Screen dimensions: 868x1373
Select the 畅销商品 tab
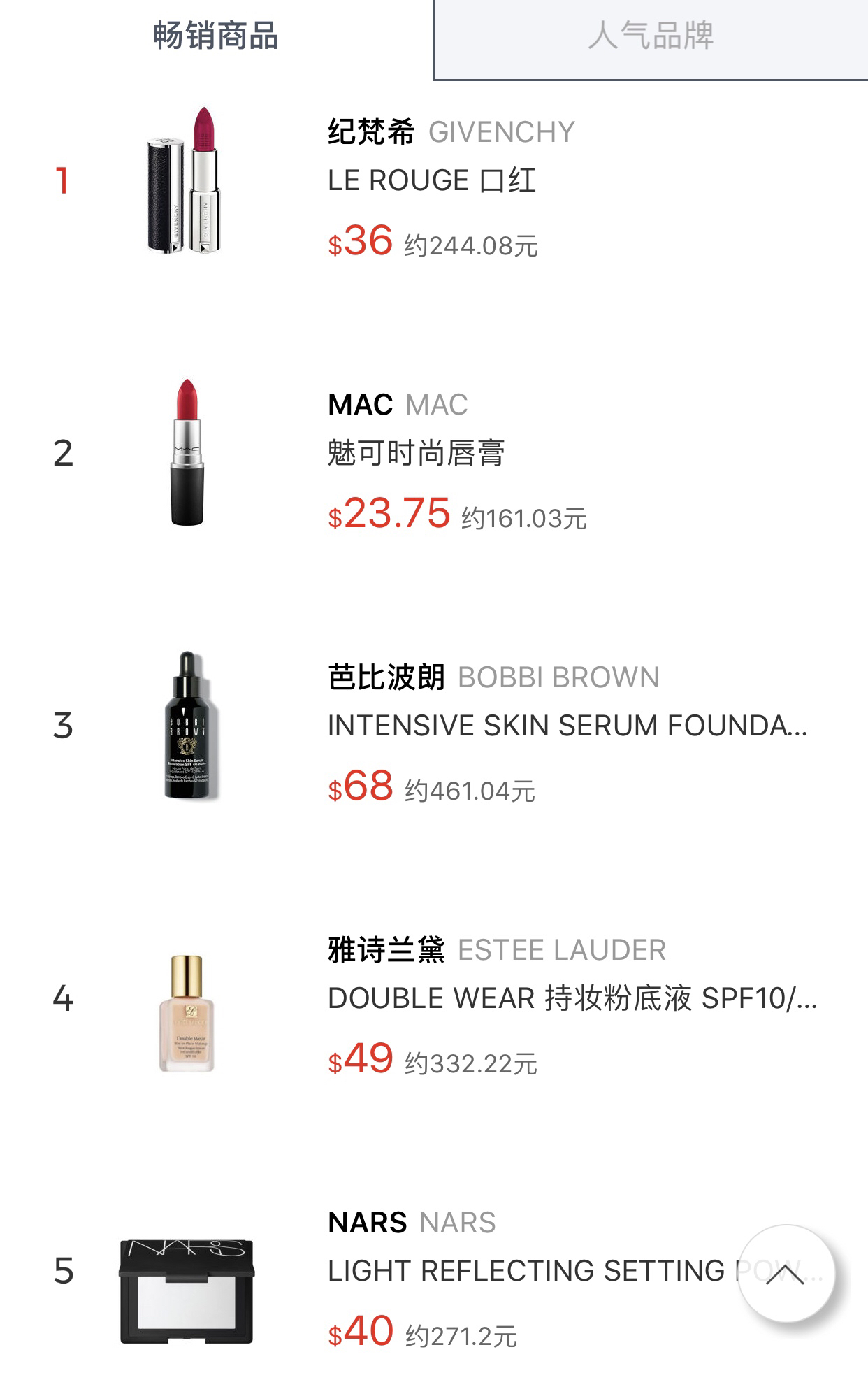pyautogui.click(x=215, y=36)
